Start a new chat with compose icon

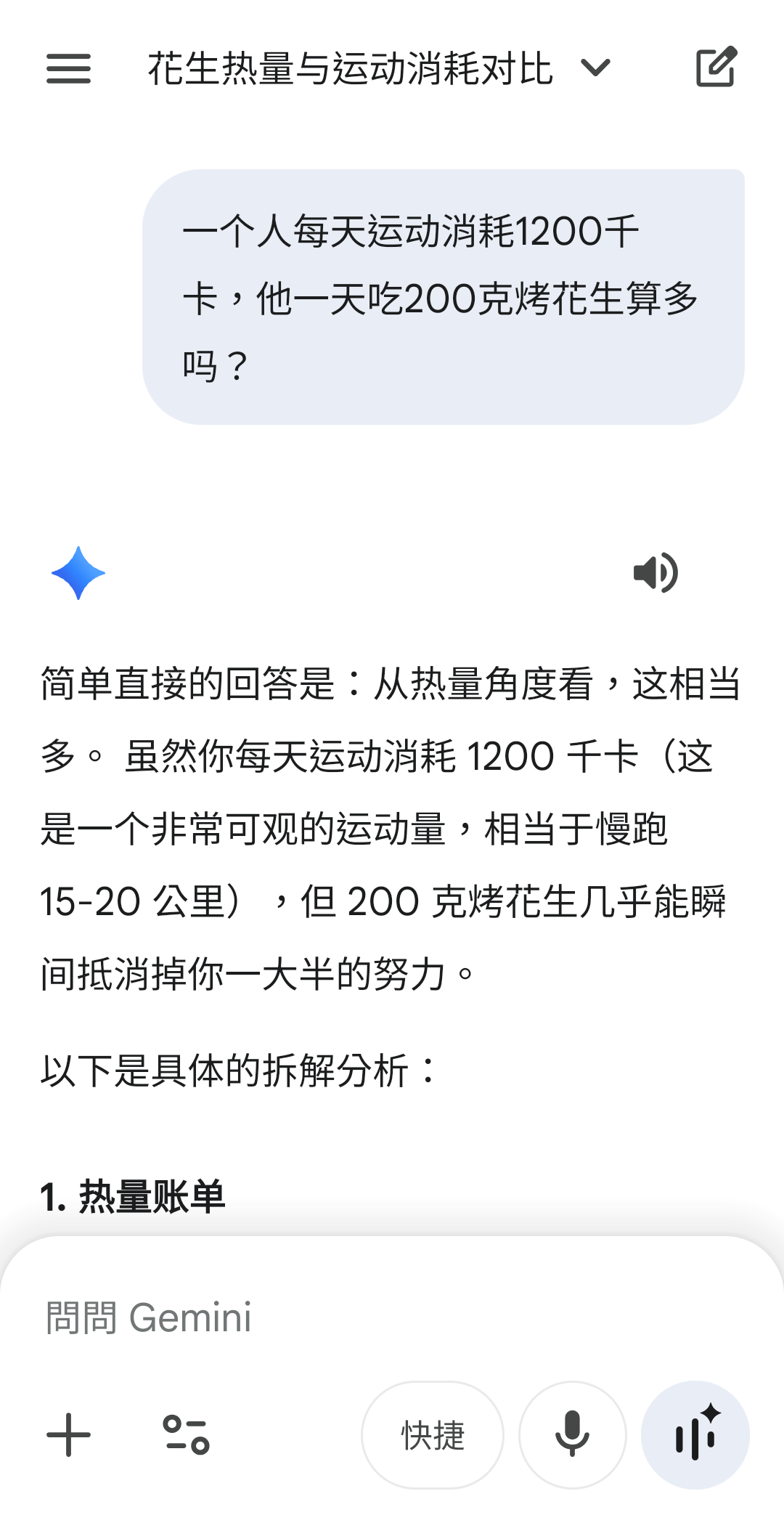tap(716, 68)
